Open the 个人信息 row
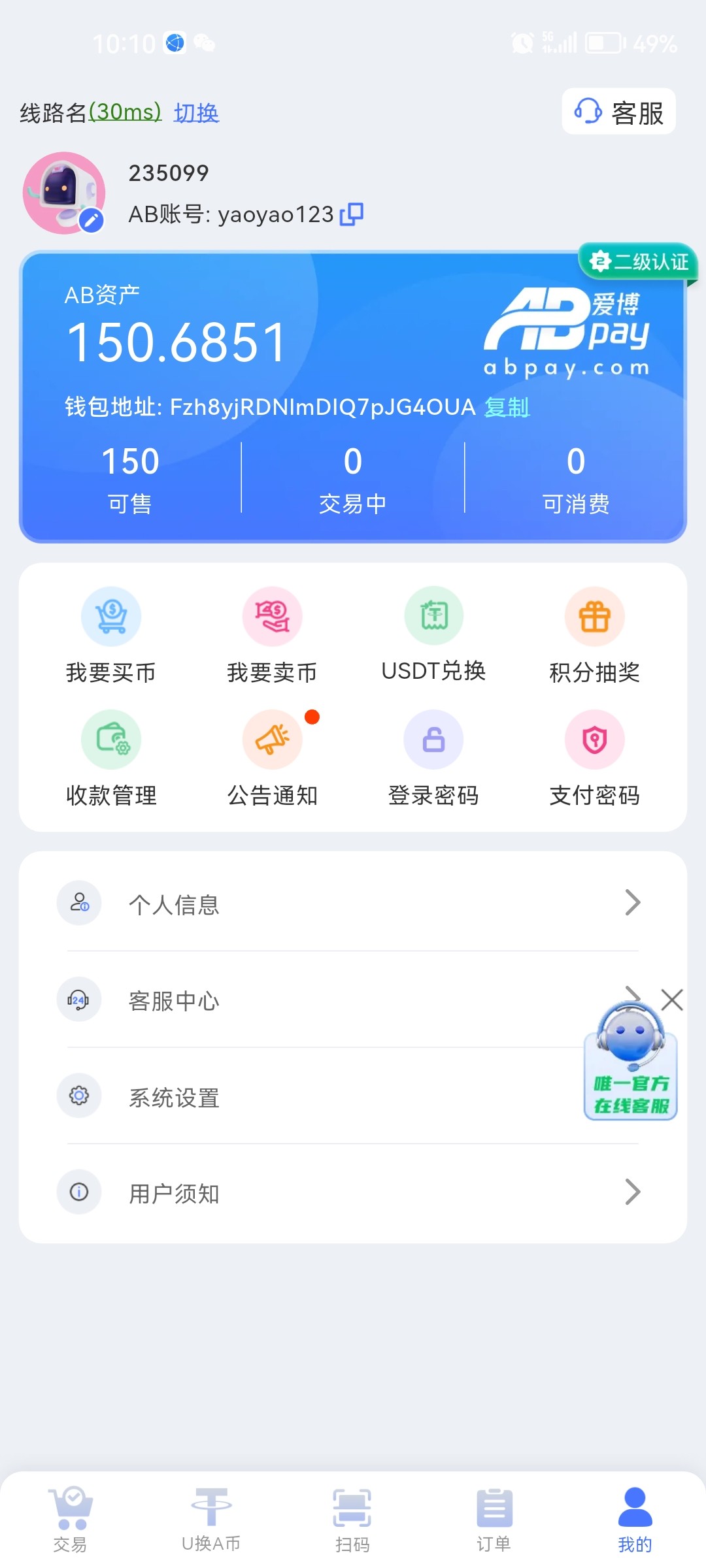The image size is (706, 1568). [x=353, y=904]
